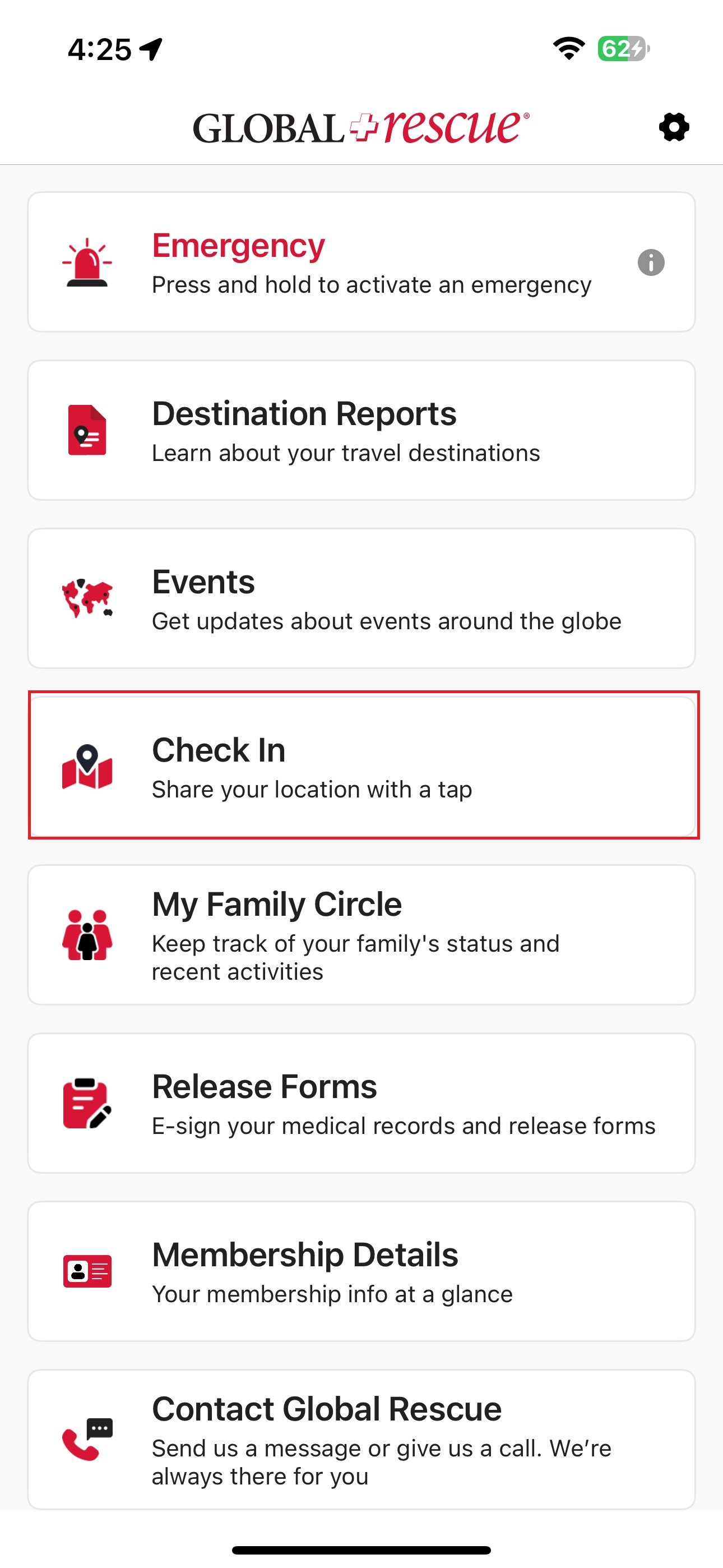Go to Release Forms
This screenshot has height=1568, width=723.
[361, 1103]
